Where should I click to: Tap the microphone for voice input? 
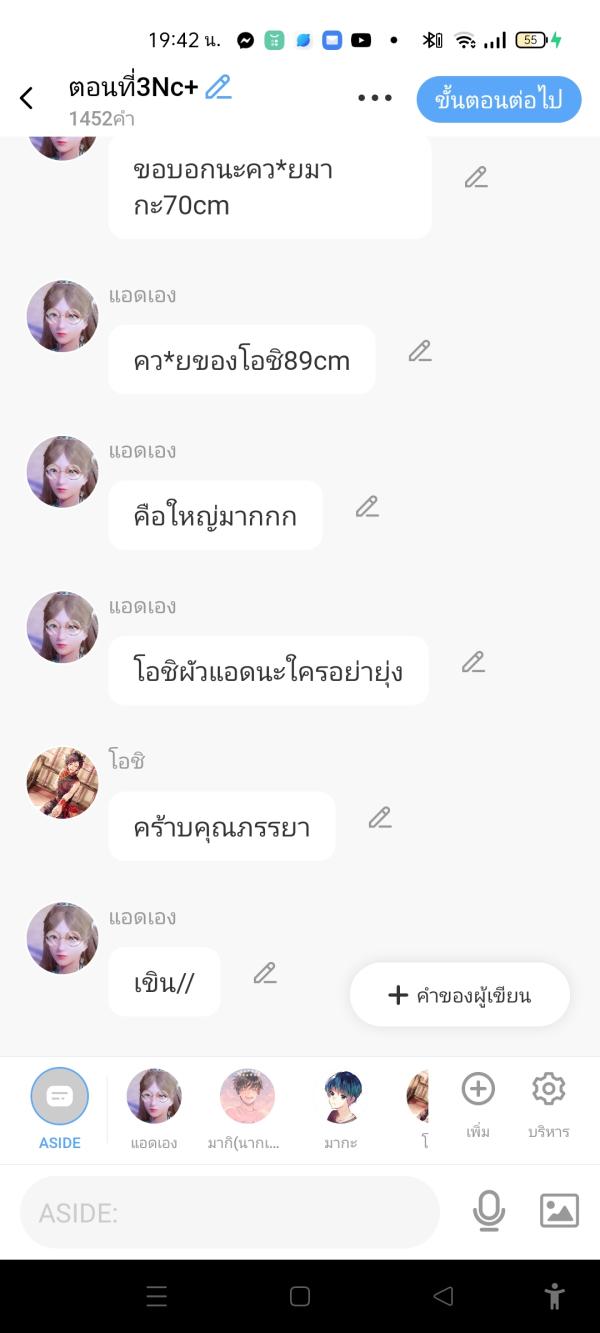(488, 1211)
